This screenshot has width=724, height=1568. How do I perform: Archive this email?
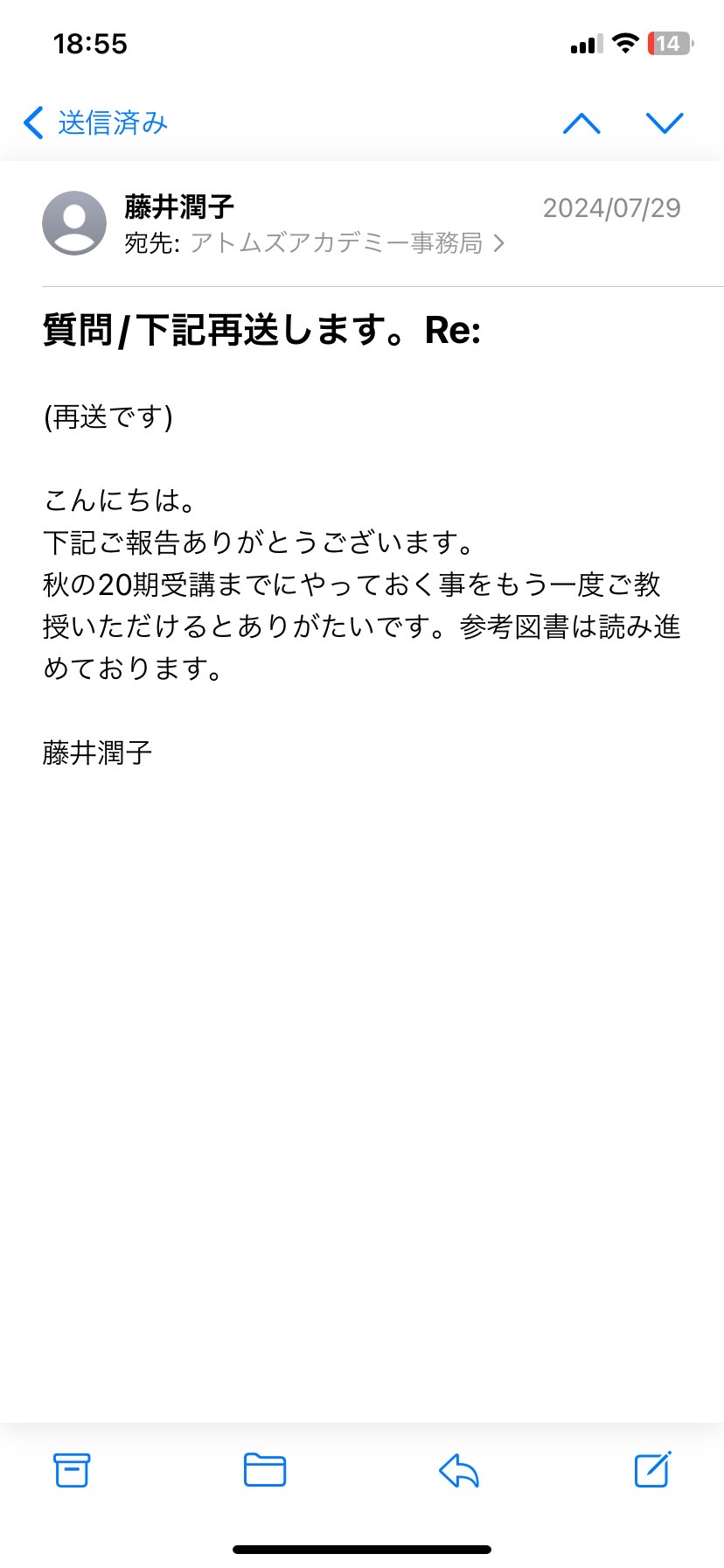click(72, 1470)
